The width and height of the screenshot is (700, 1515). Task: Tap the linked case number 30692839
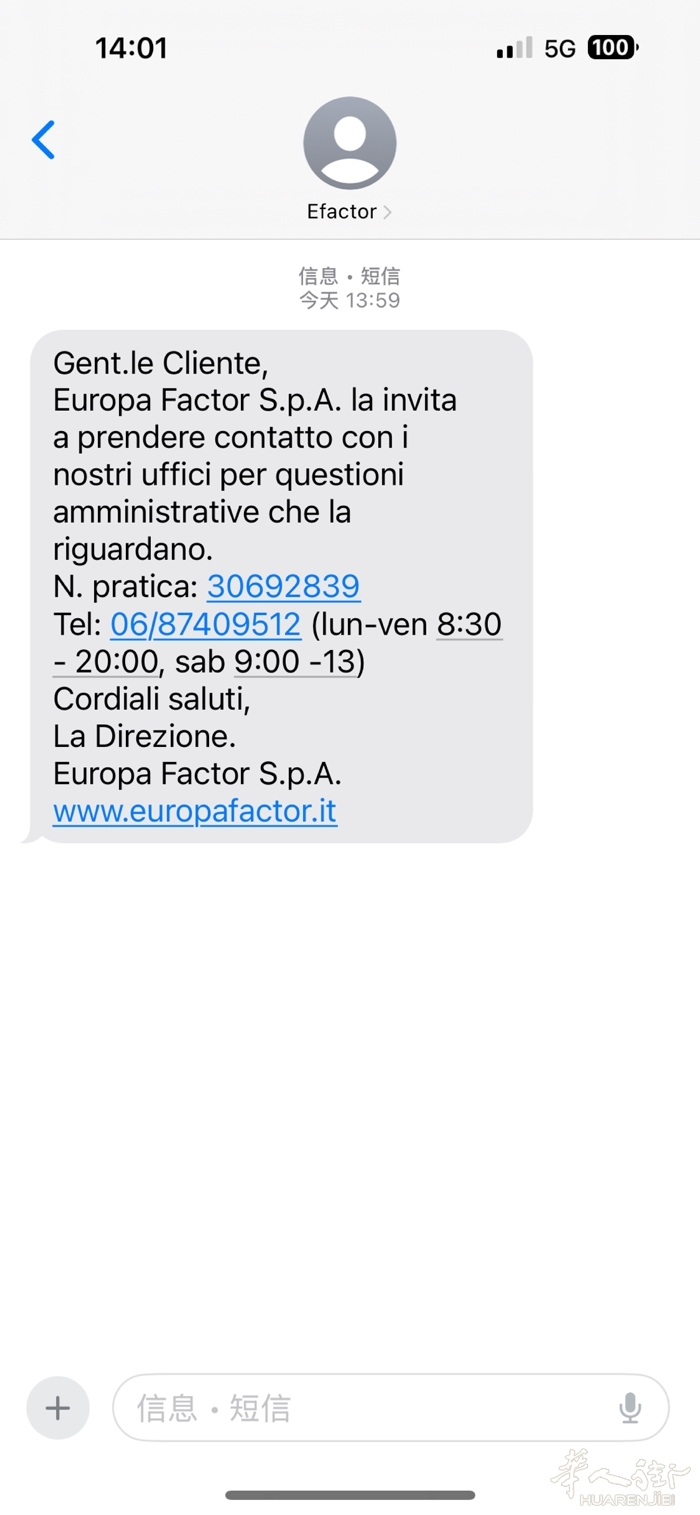pyautogui.click(x=283, y=586)
